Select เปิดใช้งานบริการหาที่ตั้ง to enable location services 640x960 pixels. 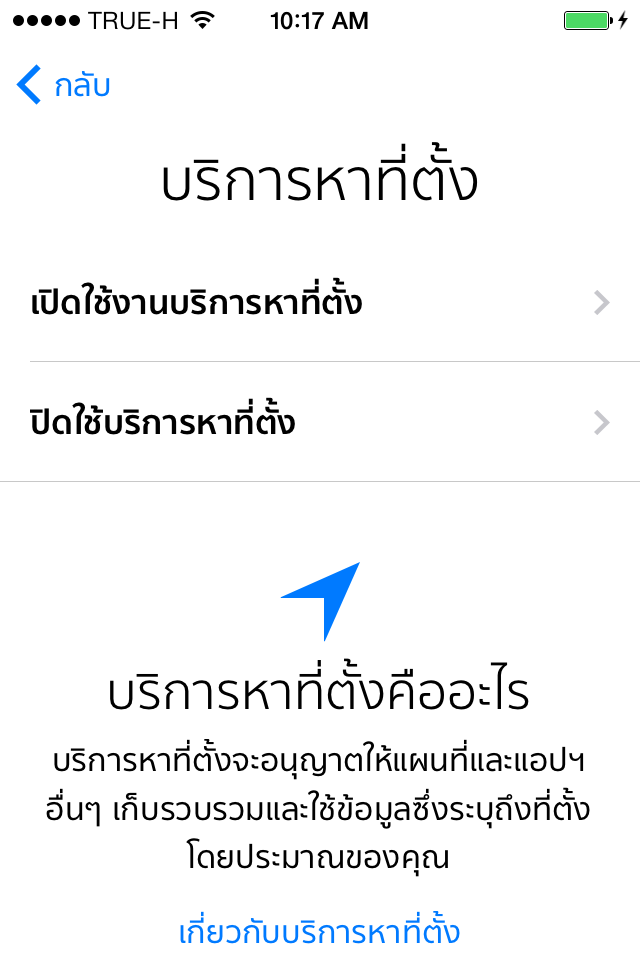(x=320, y=302)
